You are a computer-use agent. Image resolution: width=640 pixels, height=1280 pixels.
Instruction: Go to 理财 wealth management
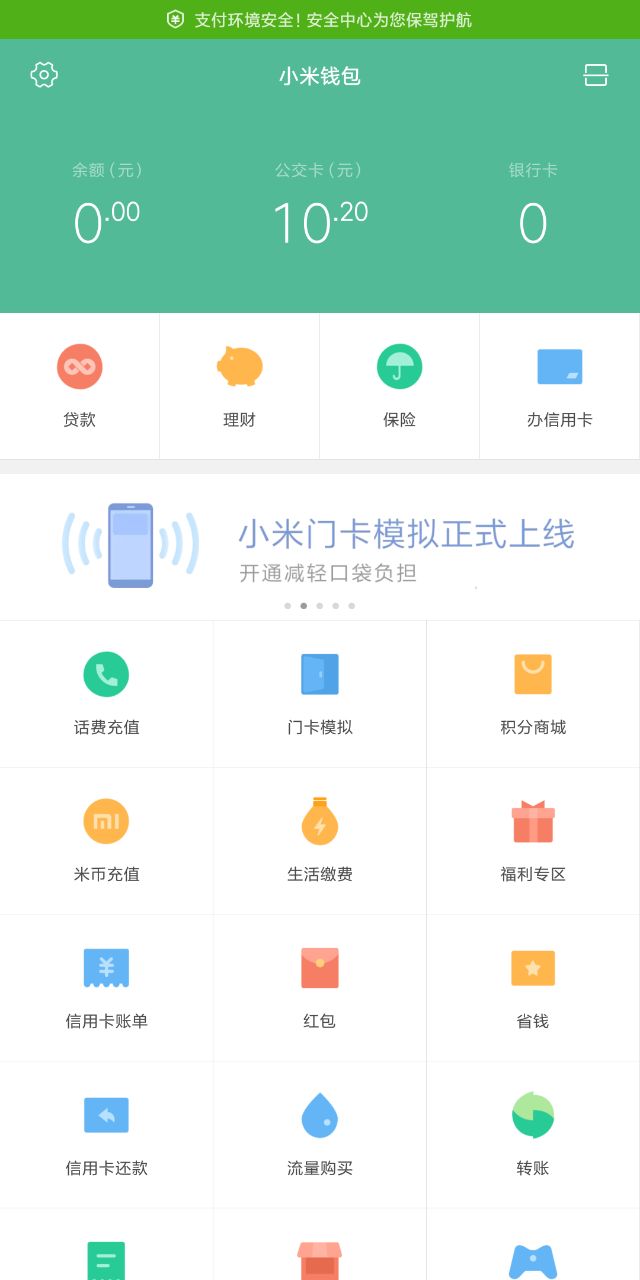[x=240, y=386]
